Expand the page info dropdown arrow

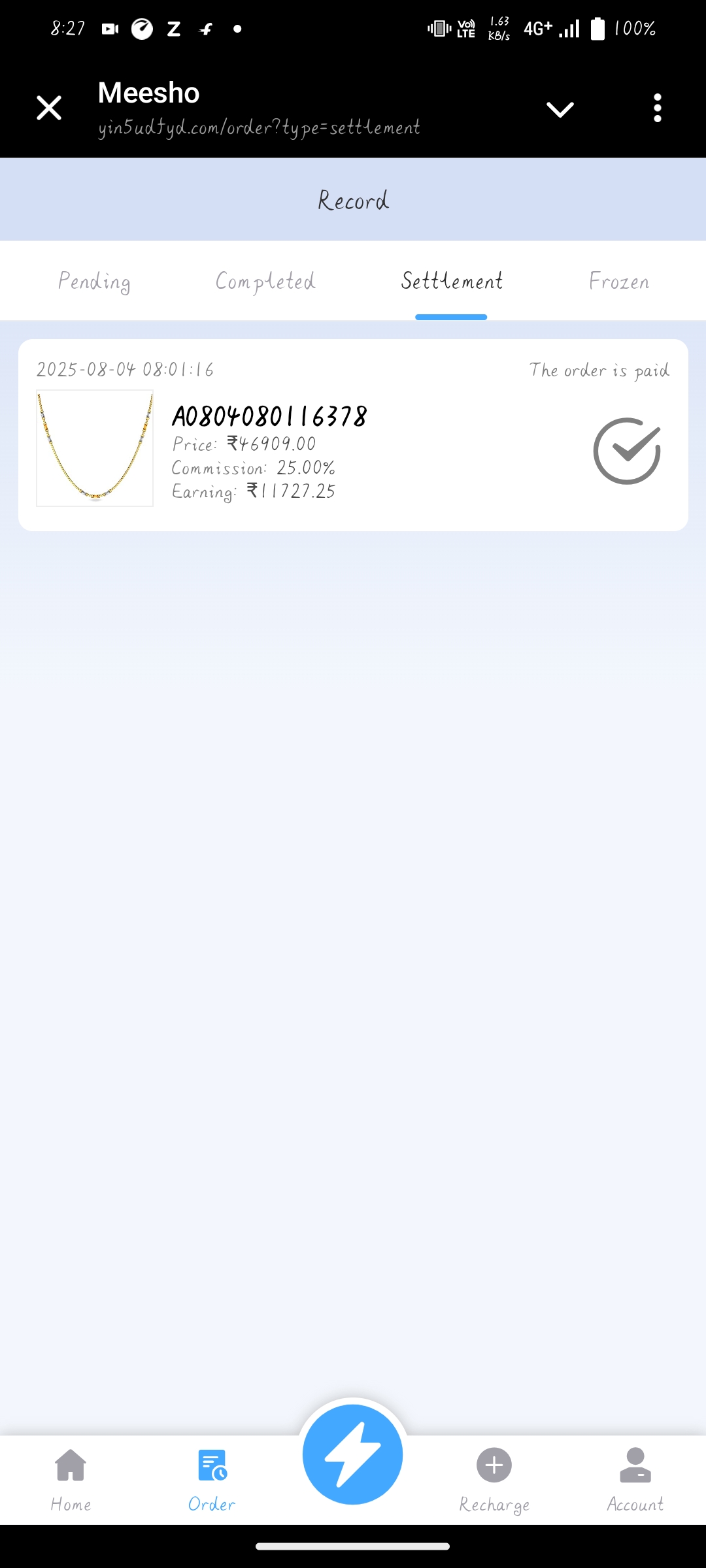(560, 109)
